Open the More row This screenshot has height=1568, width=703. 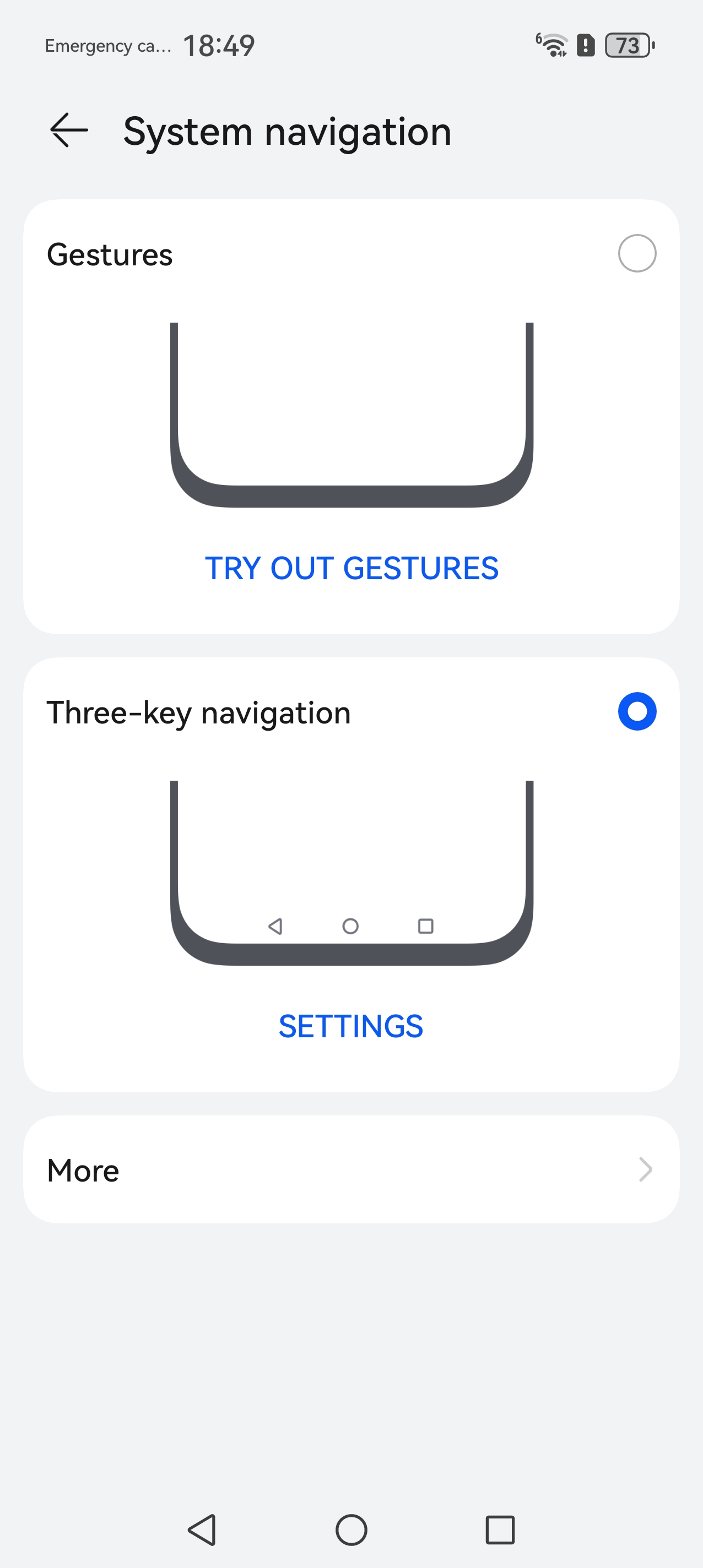tap(351, 1169)
